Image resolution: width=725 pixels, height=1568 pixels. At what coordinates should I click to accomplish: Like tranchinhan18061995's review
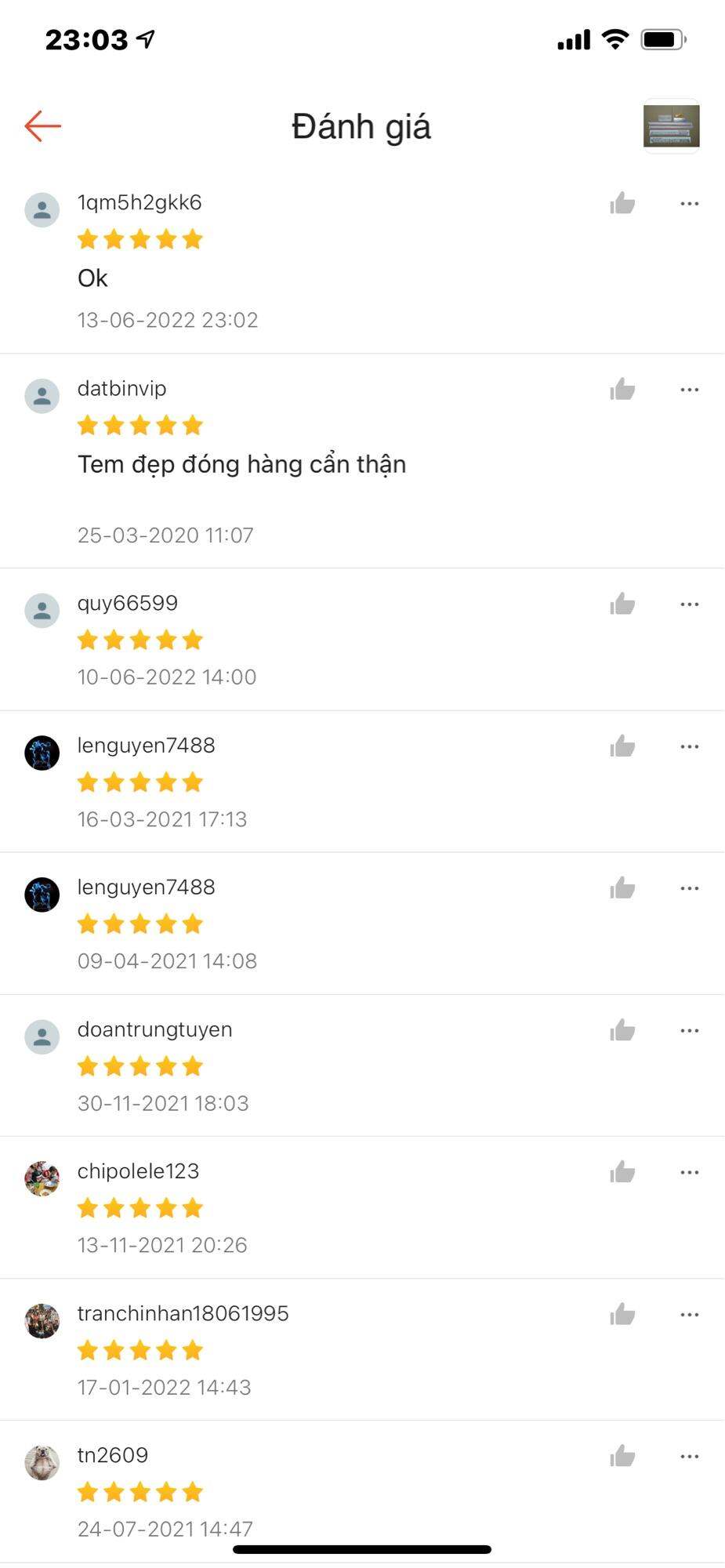click(622, 1314)
